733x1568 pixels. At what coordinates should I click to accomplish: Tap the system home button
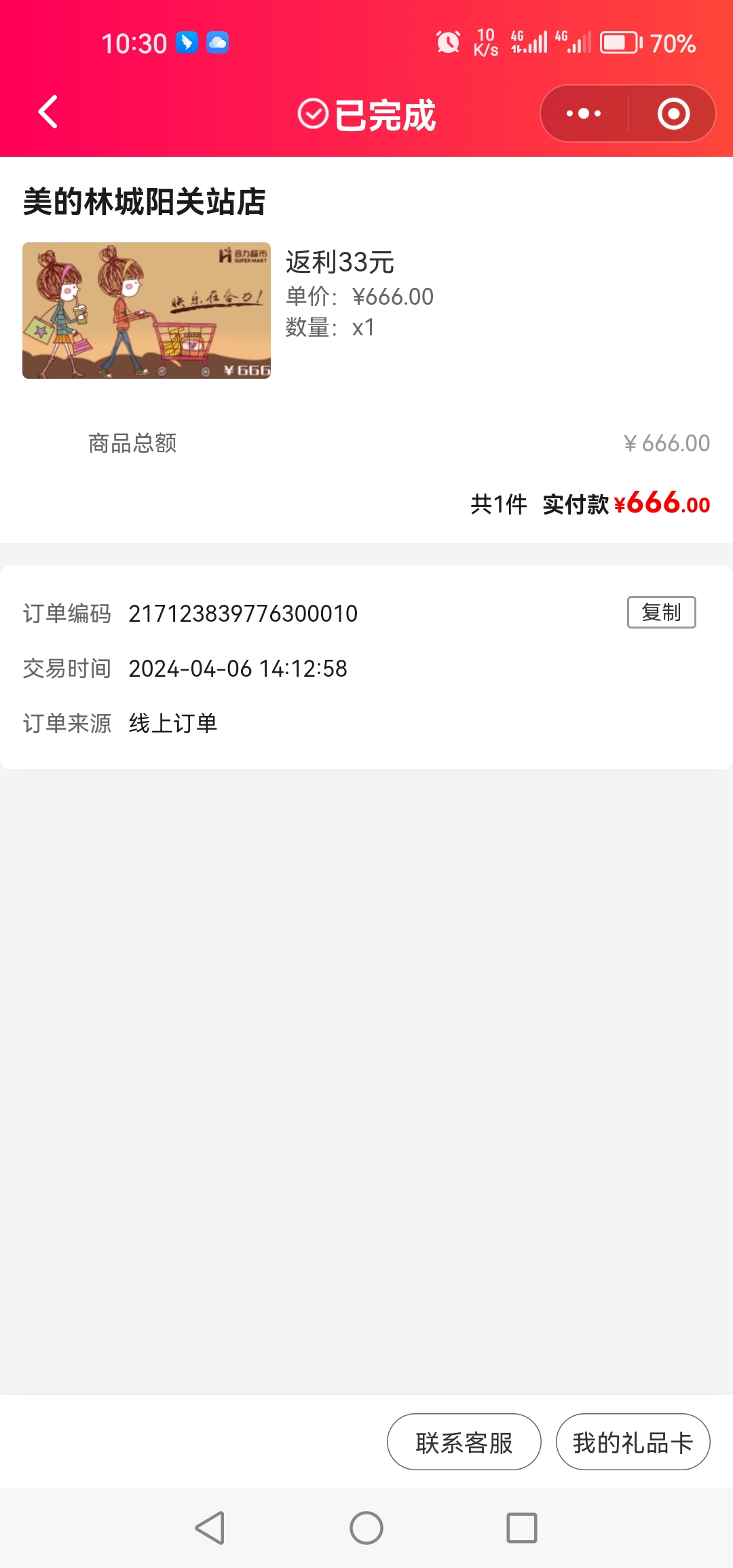coord(366,1528)
